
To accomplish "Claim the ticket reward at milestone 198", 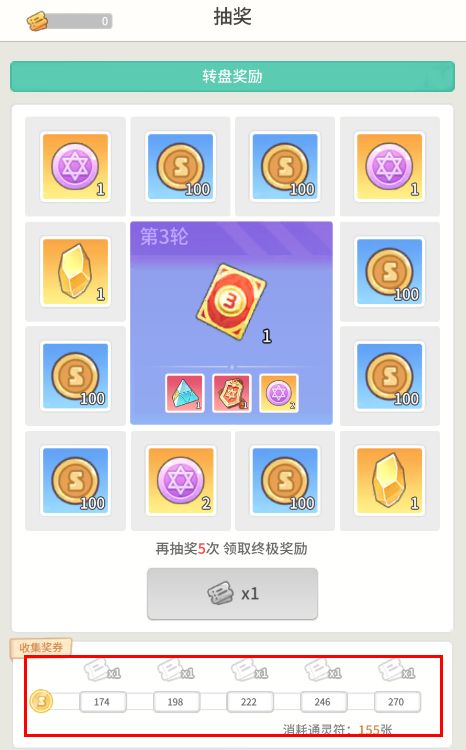I will click(176, 671).
